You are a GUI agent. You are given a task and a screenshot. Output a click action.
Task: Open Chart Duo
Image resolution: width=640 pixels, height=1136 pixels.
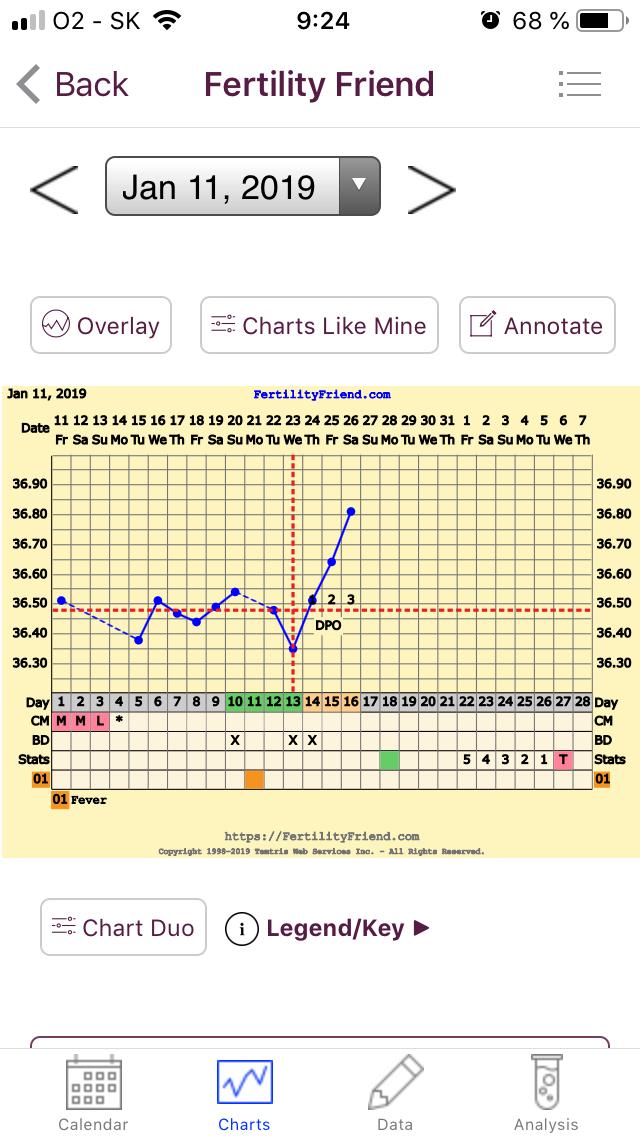[123, 927]
